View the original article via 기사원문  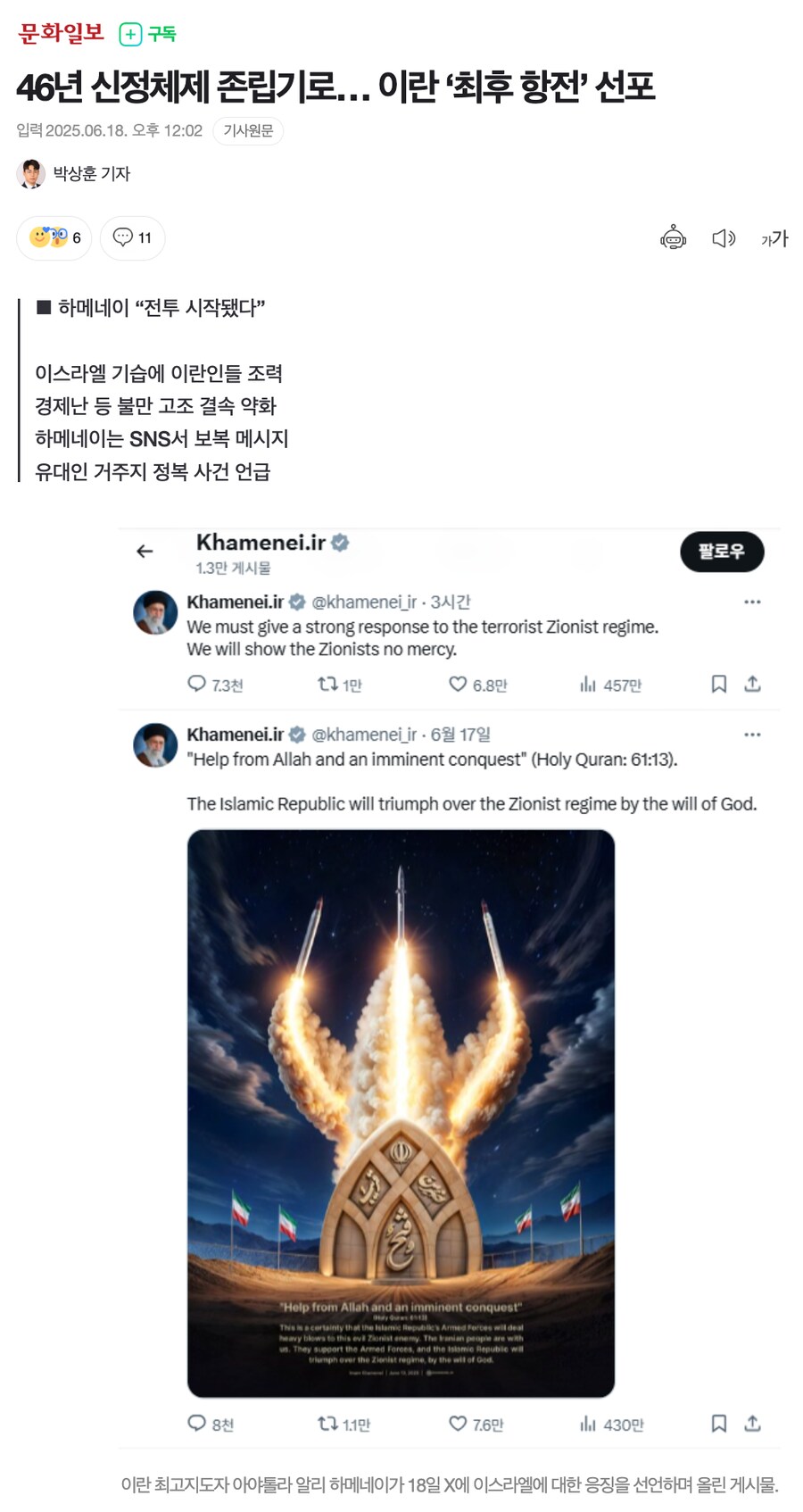[x=248, y=131]
